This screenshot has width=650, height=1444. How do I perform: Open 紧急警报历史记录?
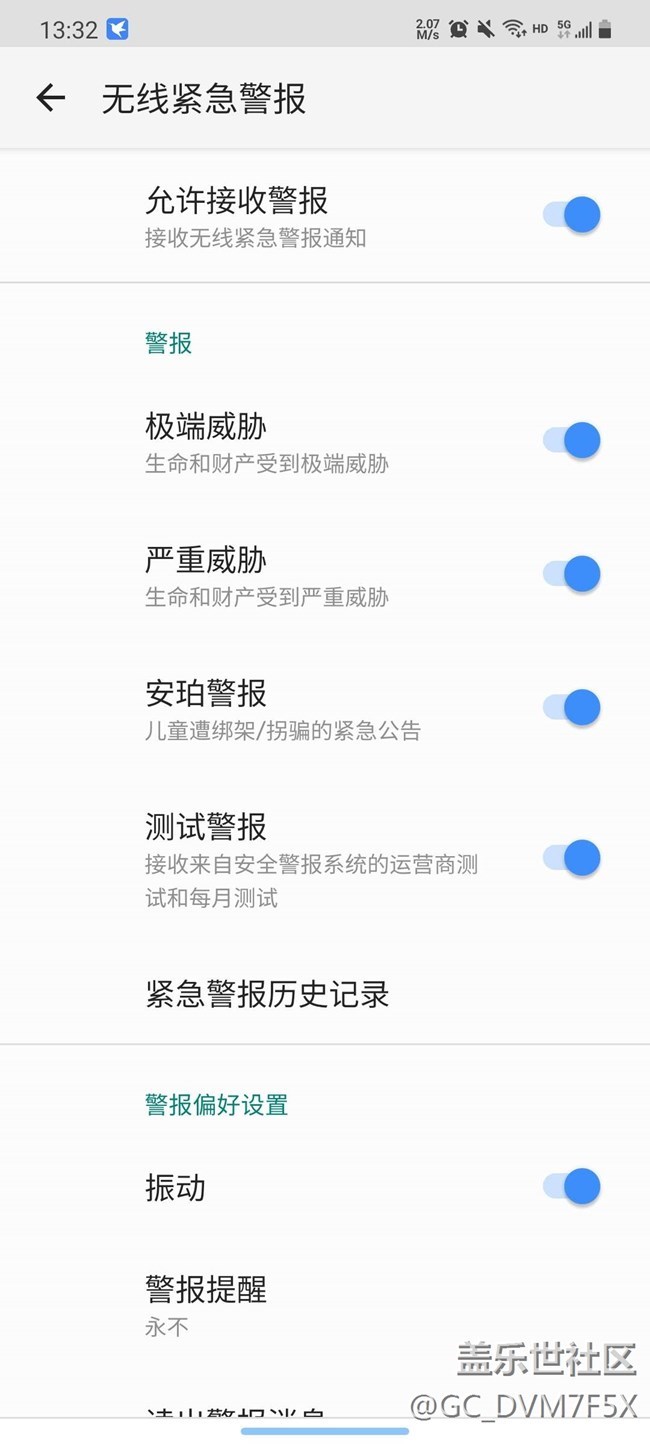[267, 994]
